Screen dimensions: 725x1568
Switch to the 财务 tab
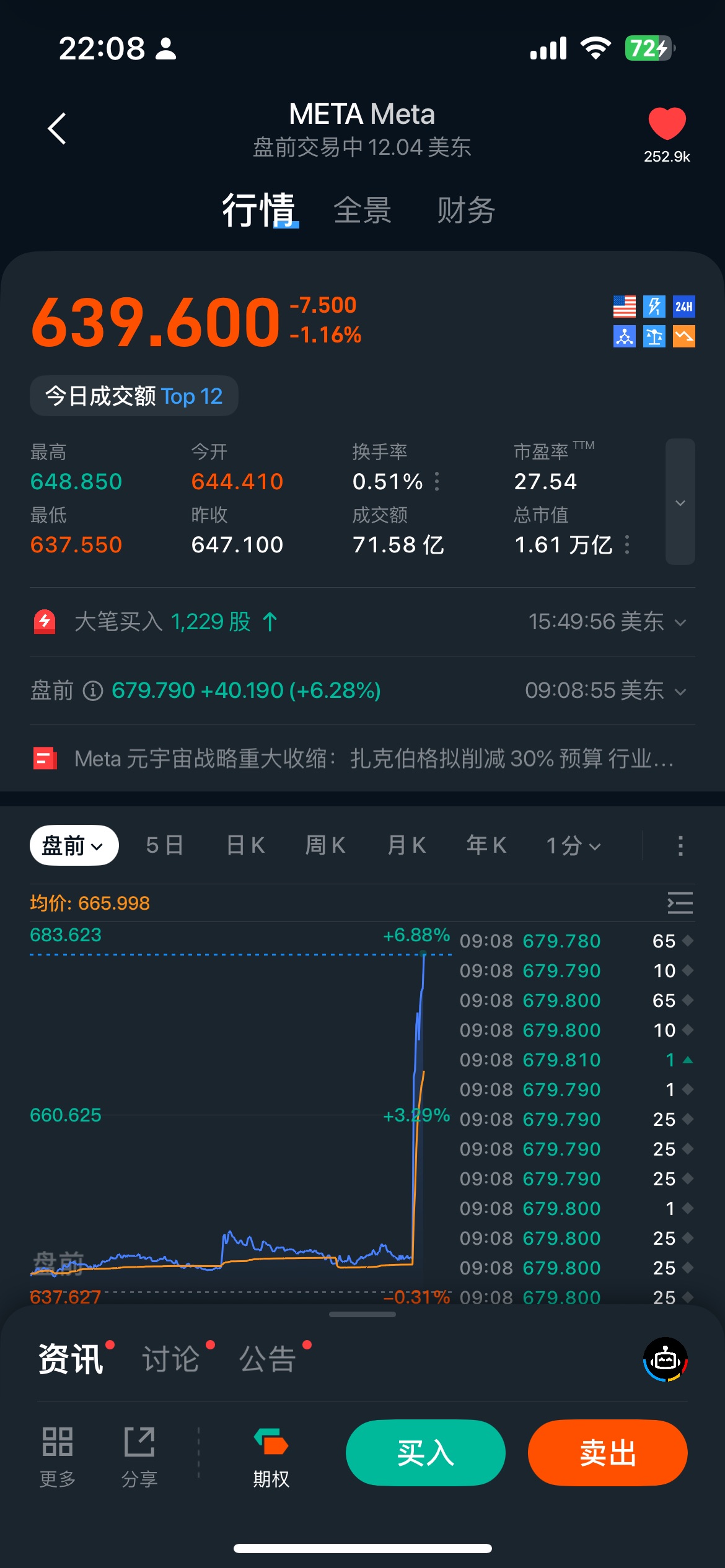click(466, 210)
